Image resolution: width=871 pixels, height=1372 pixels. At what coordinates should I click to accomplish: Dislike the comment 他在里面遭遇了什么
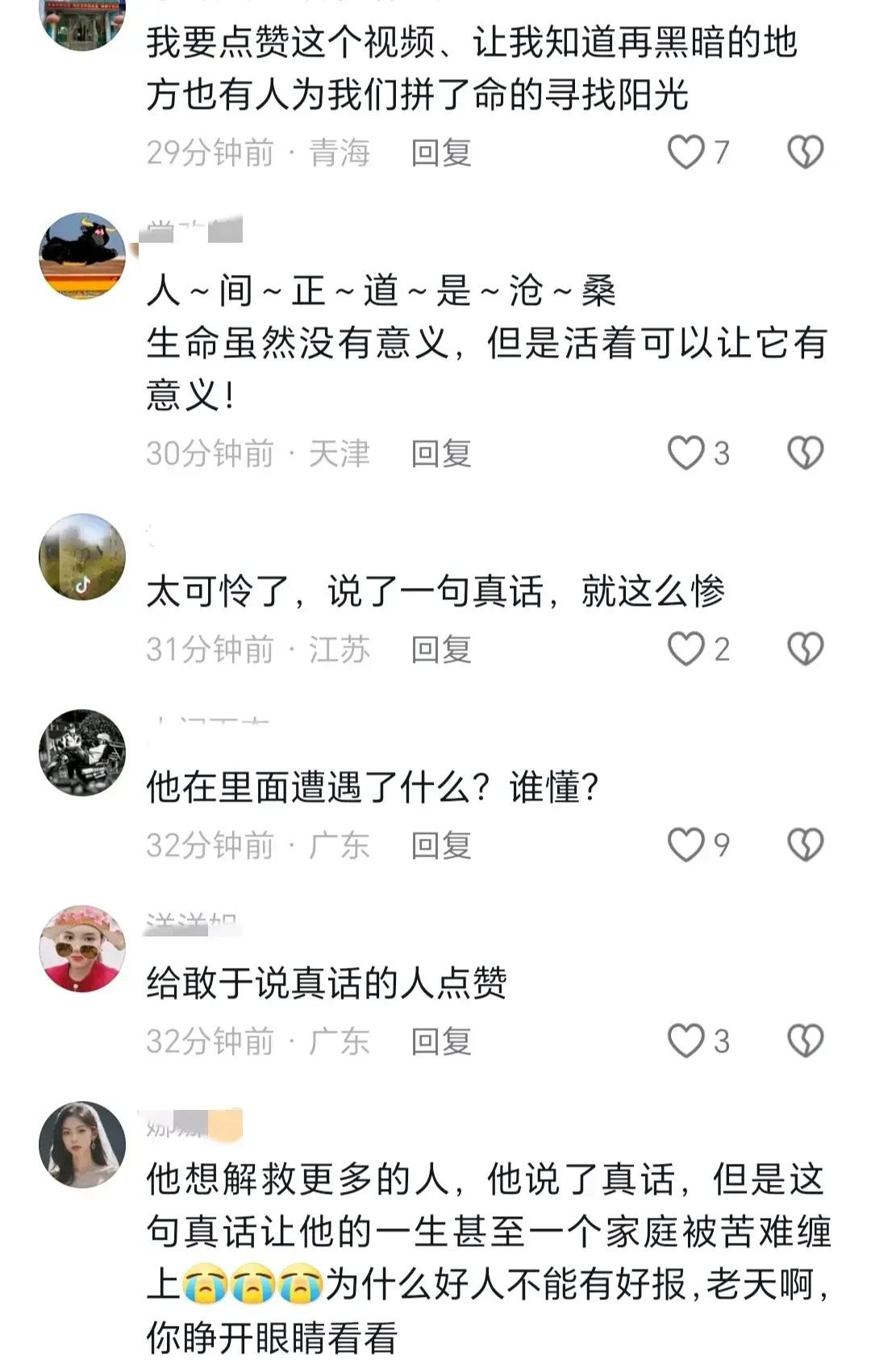click(805, 845)
